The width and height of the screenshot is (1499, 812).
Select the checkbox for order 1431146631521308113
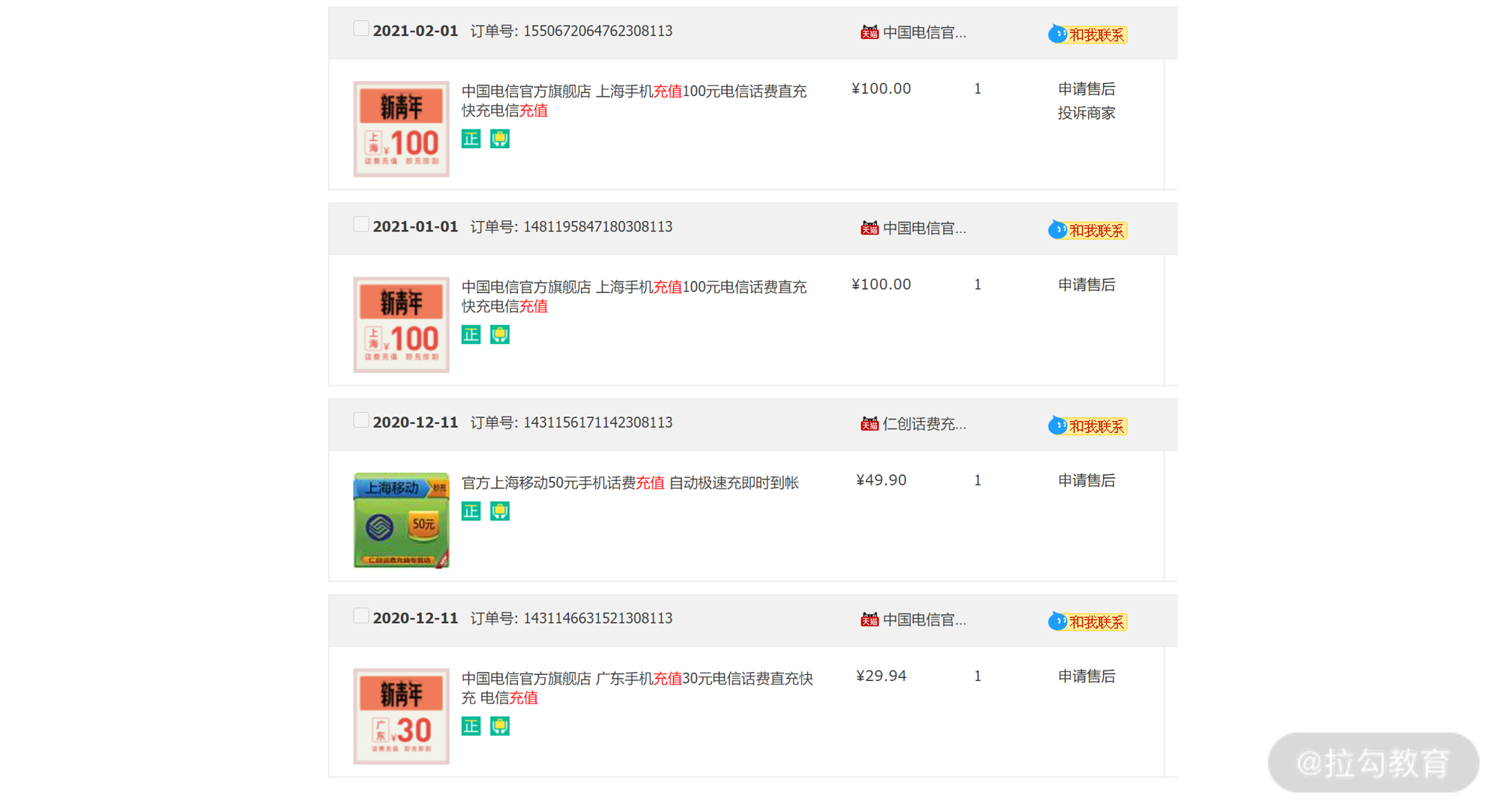coord(361,616)
